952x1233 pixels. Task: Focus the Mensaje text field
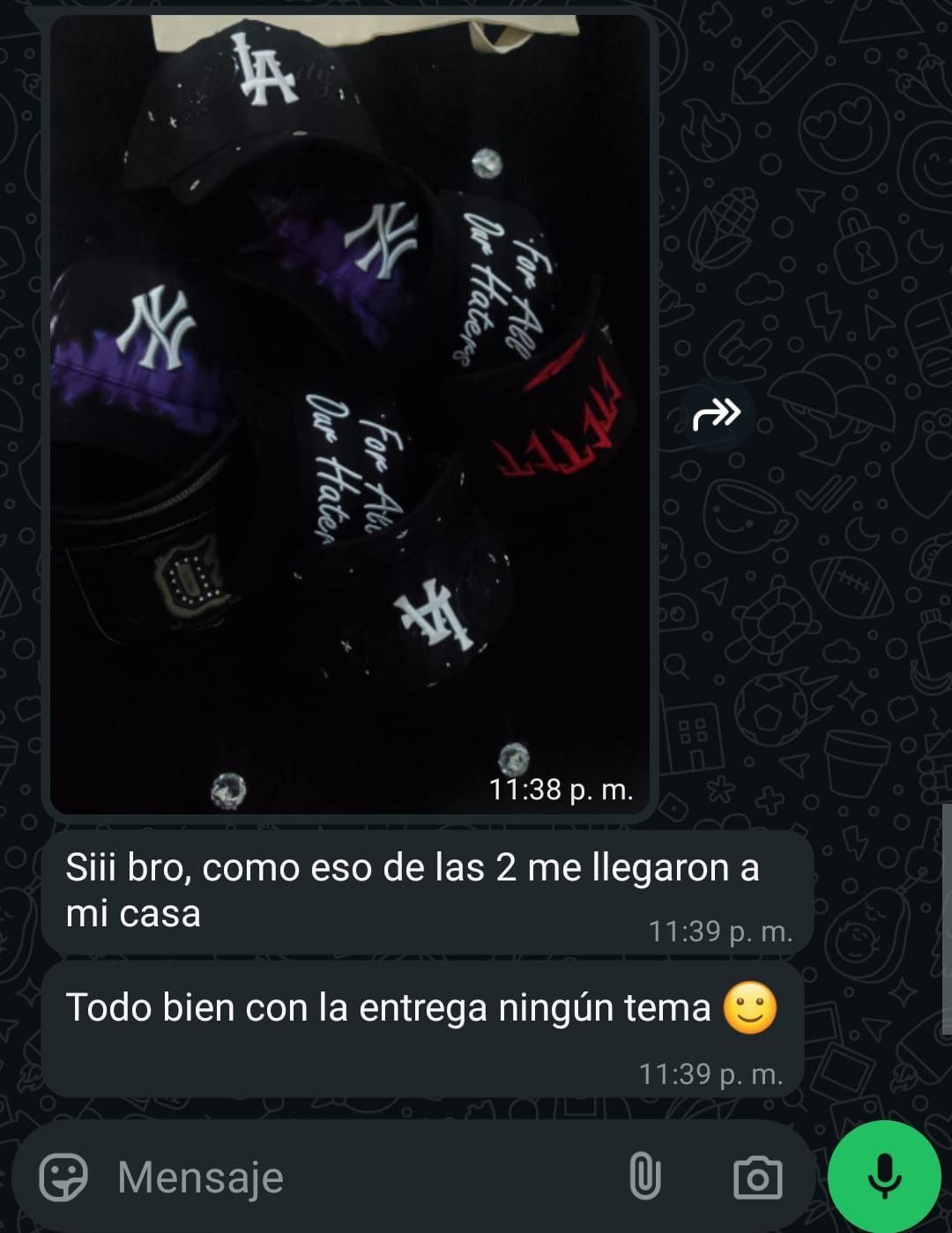point(353,1177)
